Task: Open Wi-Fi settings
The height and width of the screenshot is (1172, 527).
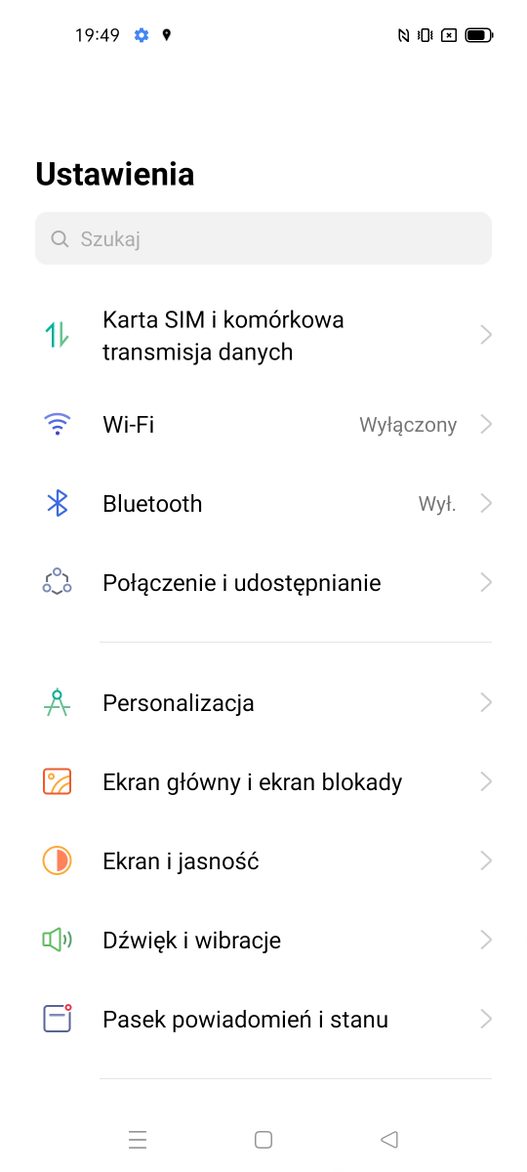Action: pyautogui.click(x=263, y=425)
